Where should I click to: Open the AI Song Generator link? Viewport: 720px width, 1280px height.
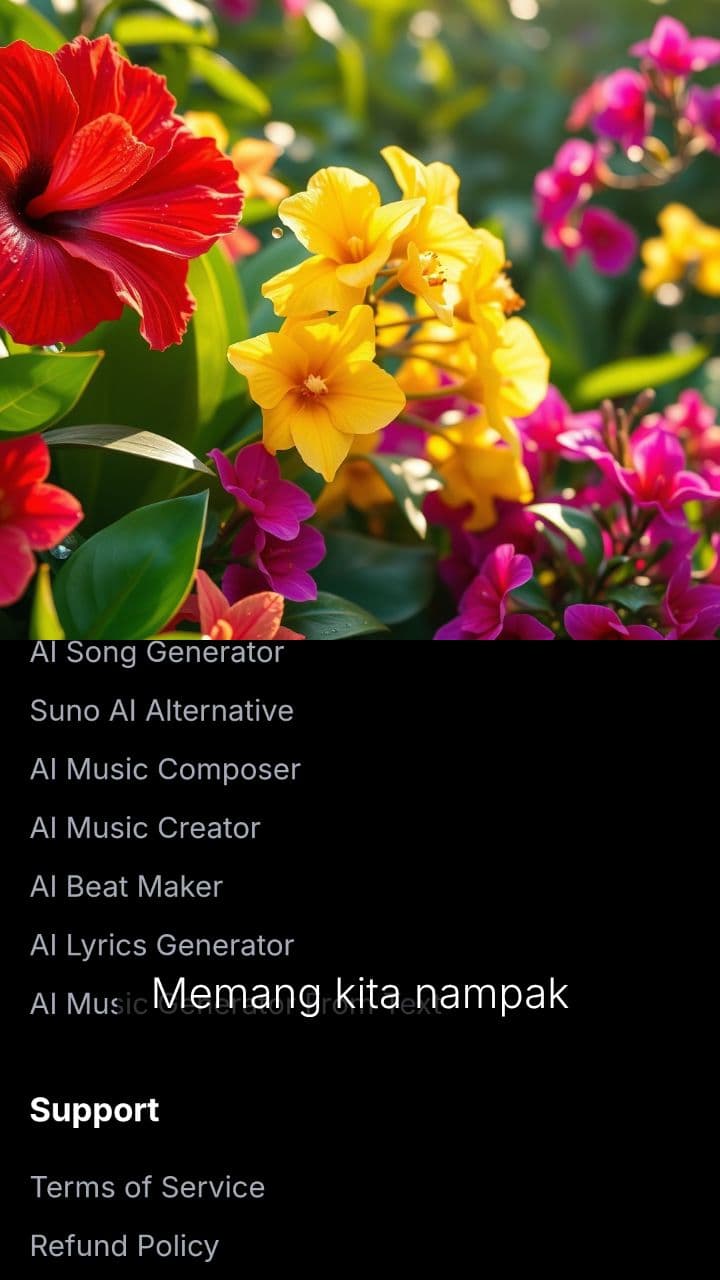coord(157,654)
